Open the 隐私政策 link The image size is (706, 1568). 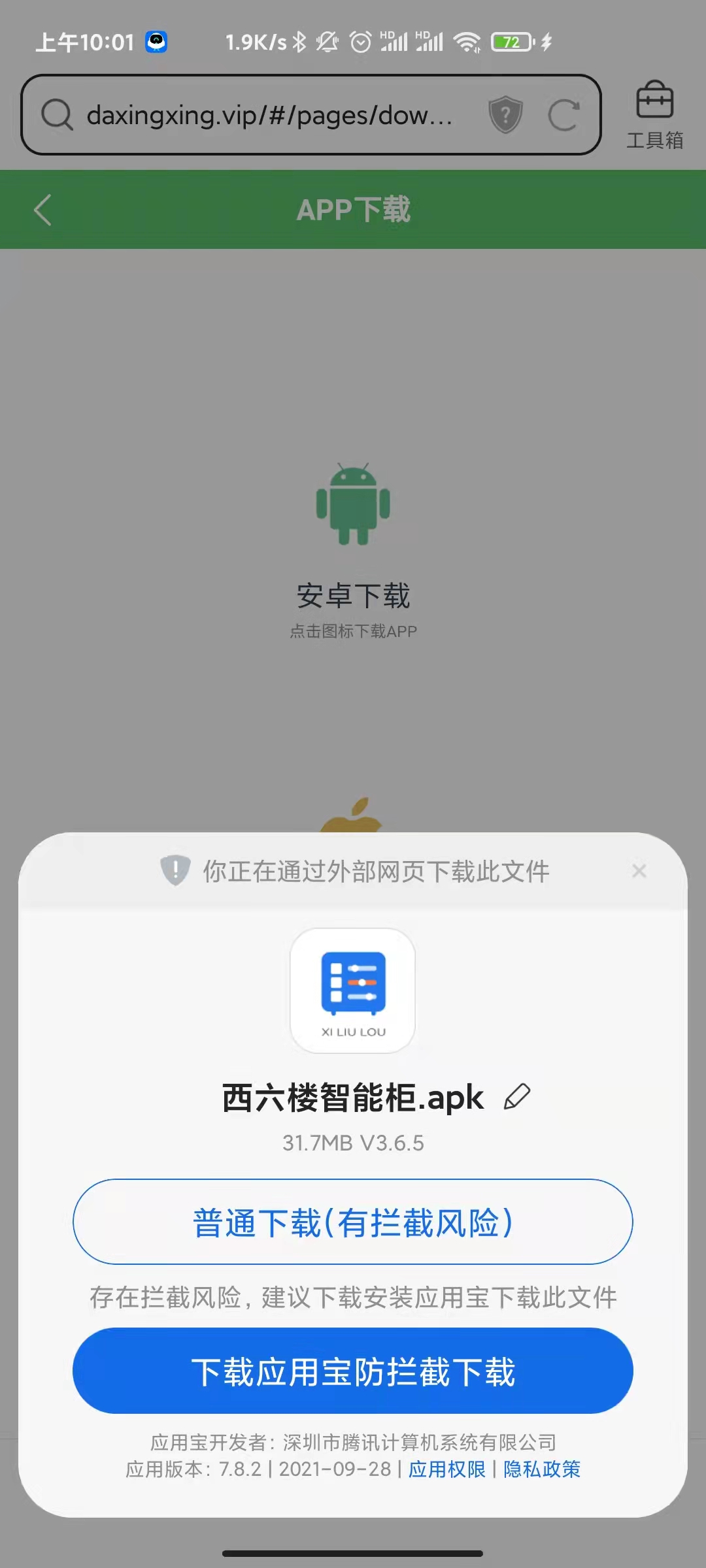coord(542,1469)
